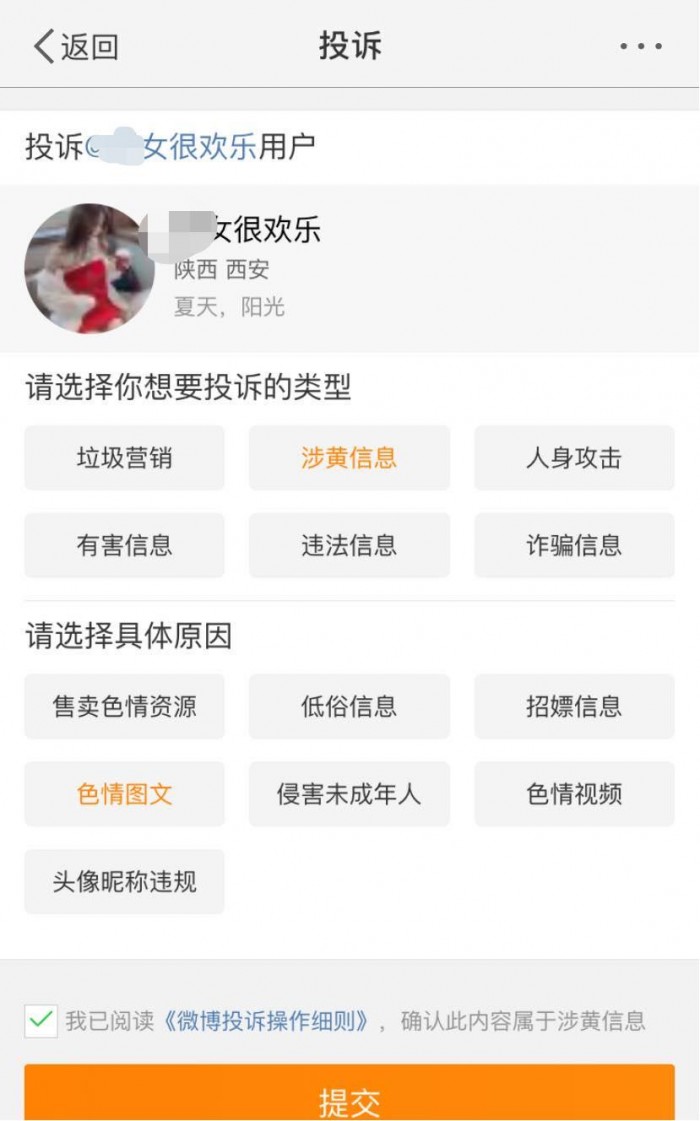Submit the complaint with 提交

[349, 1097]
